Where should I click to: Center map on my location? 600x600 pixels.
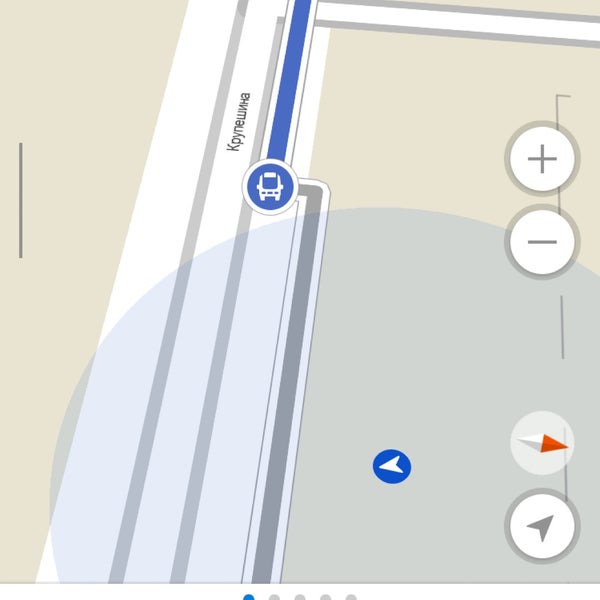(x=541, y=526)
